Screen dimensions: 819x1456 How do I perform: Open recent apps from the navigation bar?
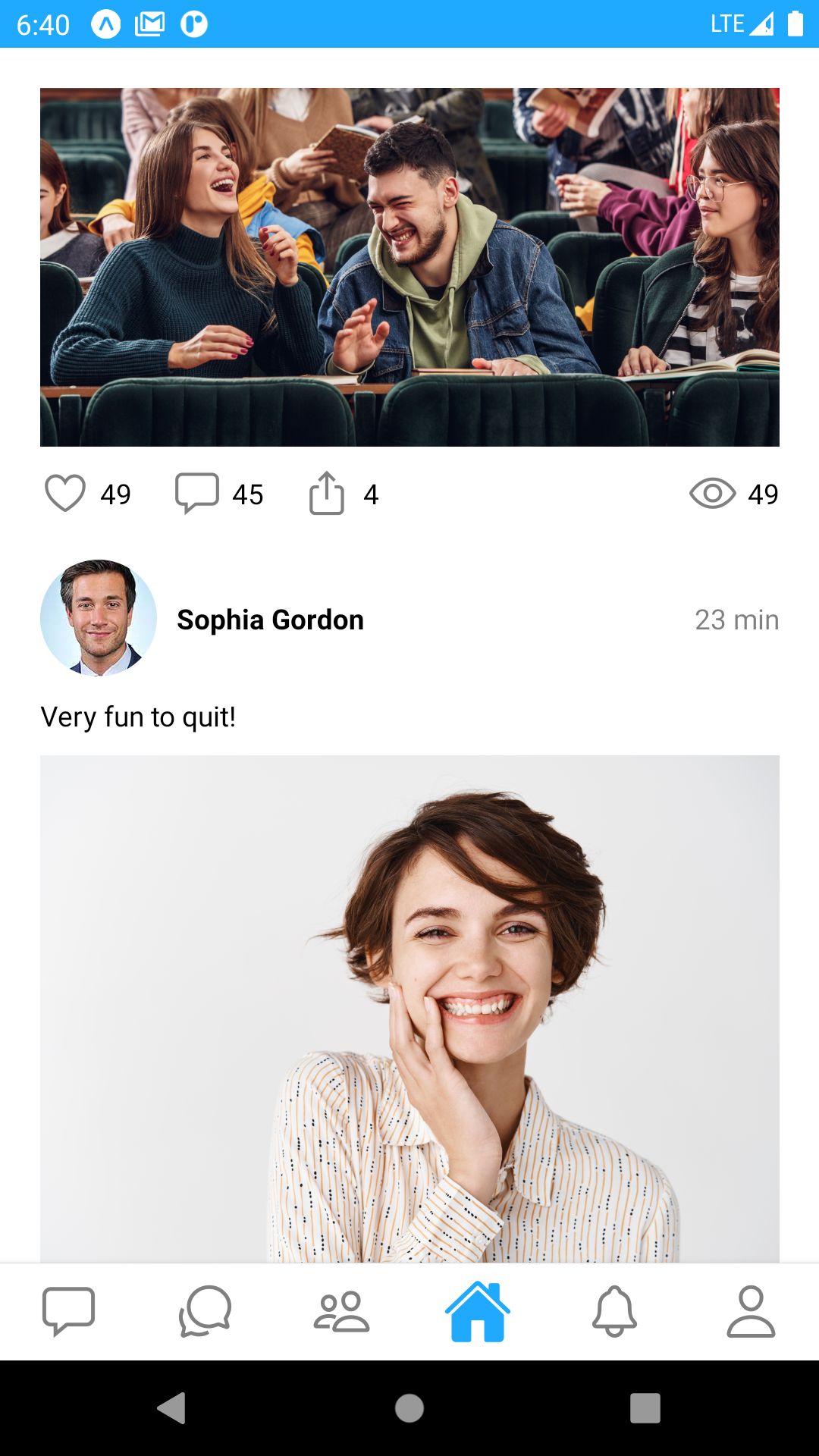[645, 1408]
